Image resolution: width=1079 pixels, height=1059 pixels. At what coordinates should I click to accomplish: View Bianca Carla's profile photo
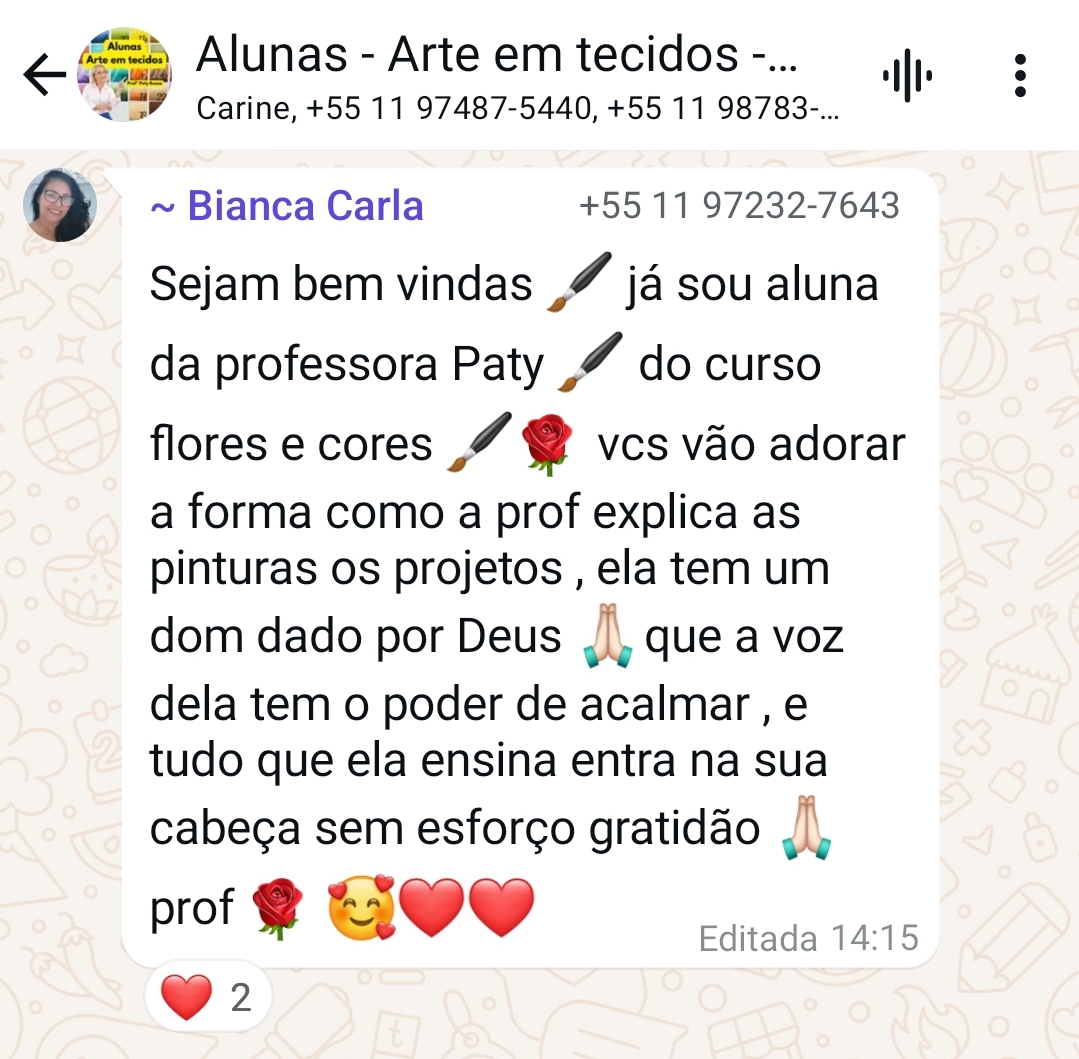click(x=59, y=205)
